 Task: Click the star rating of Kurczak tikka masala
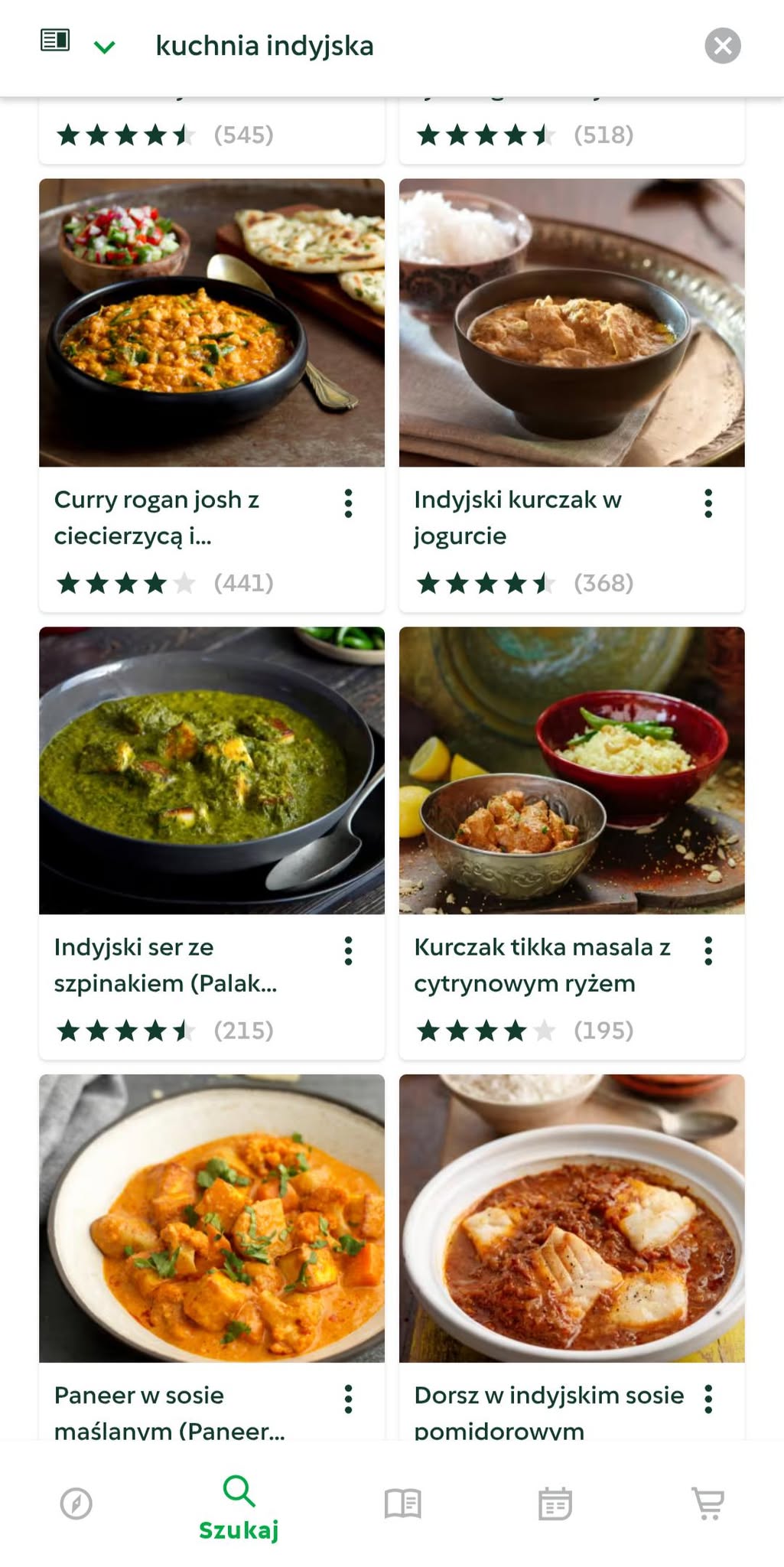[483, 1031]
